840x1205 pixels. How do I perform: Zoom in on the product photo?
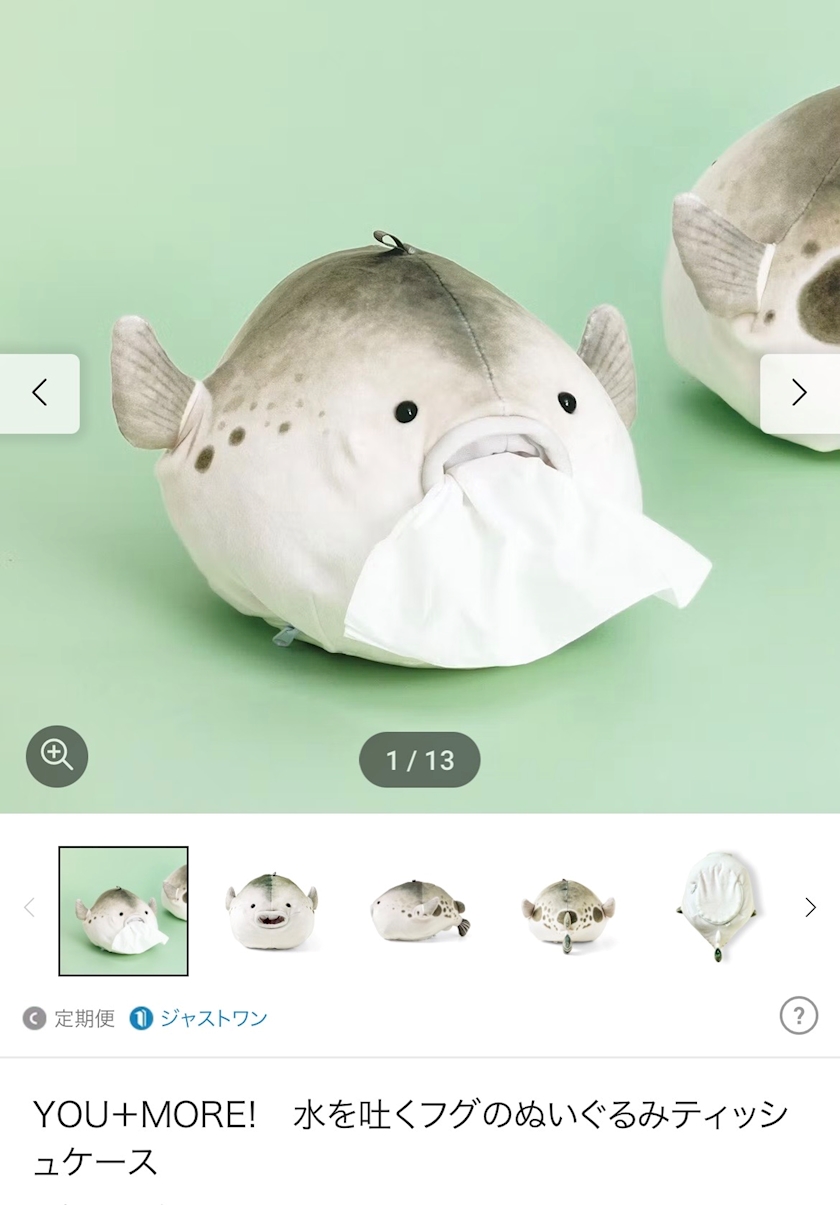[x=57, y=755]
